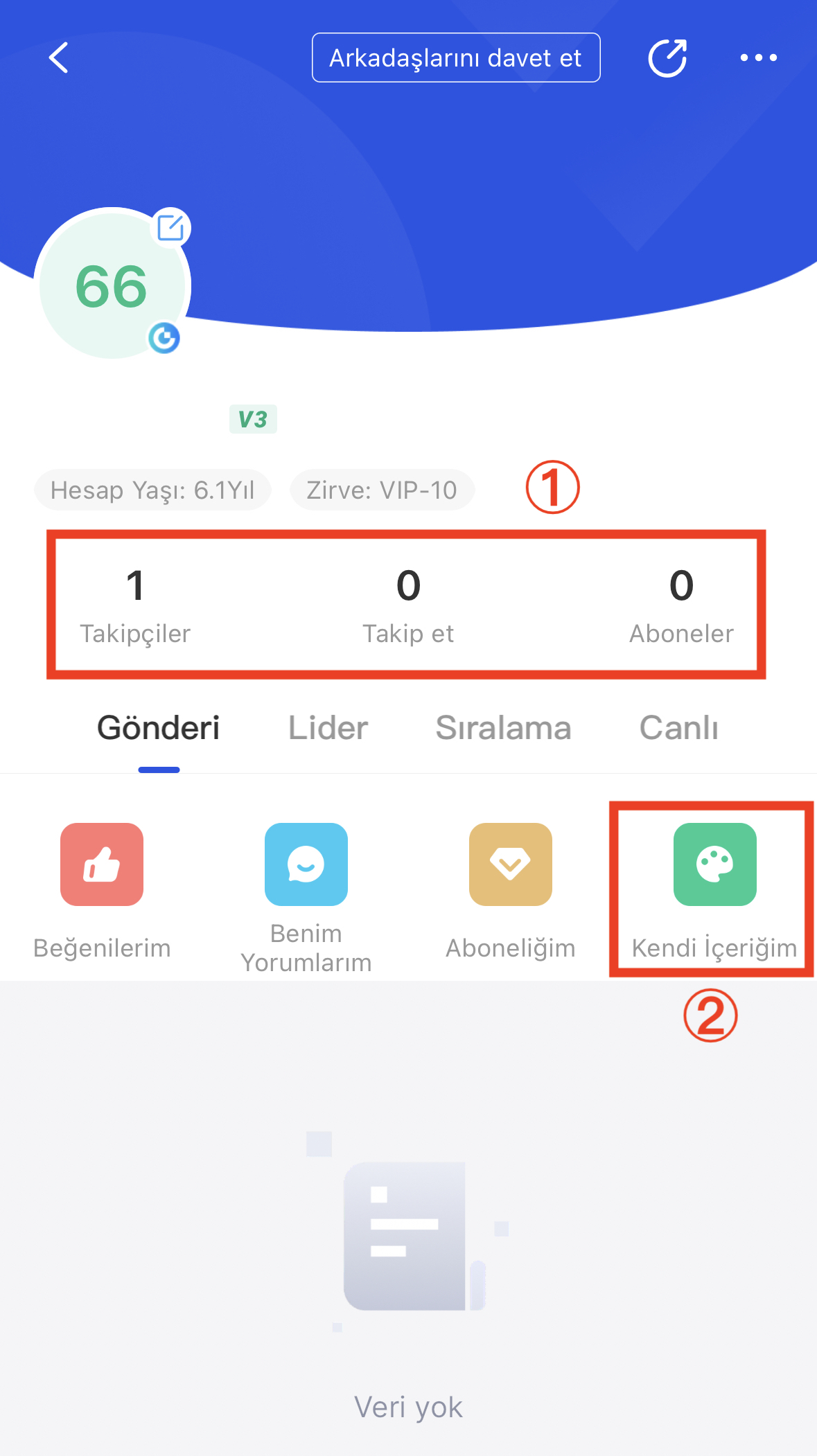The height and width of the screenshot is (1456, 817).
Task: Switch to the Lider tab
Action: (328, 728)
